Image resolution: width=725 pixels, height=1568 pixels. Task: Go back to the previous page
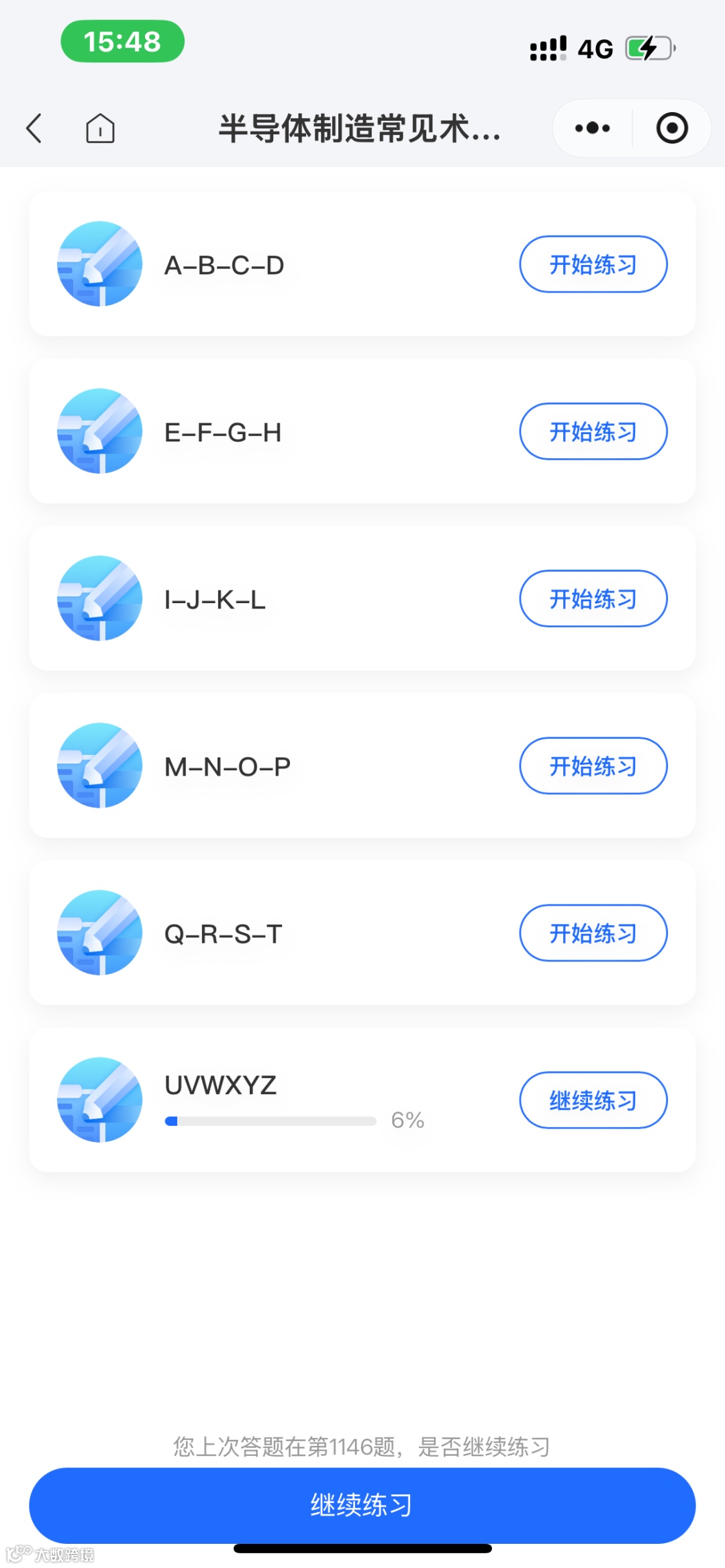click(x=34, y=128)
